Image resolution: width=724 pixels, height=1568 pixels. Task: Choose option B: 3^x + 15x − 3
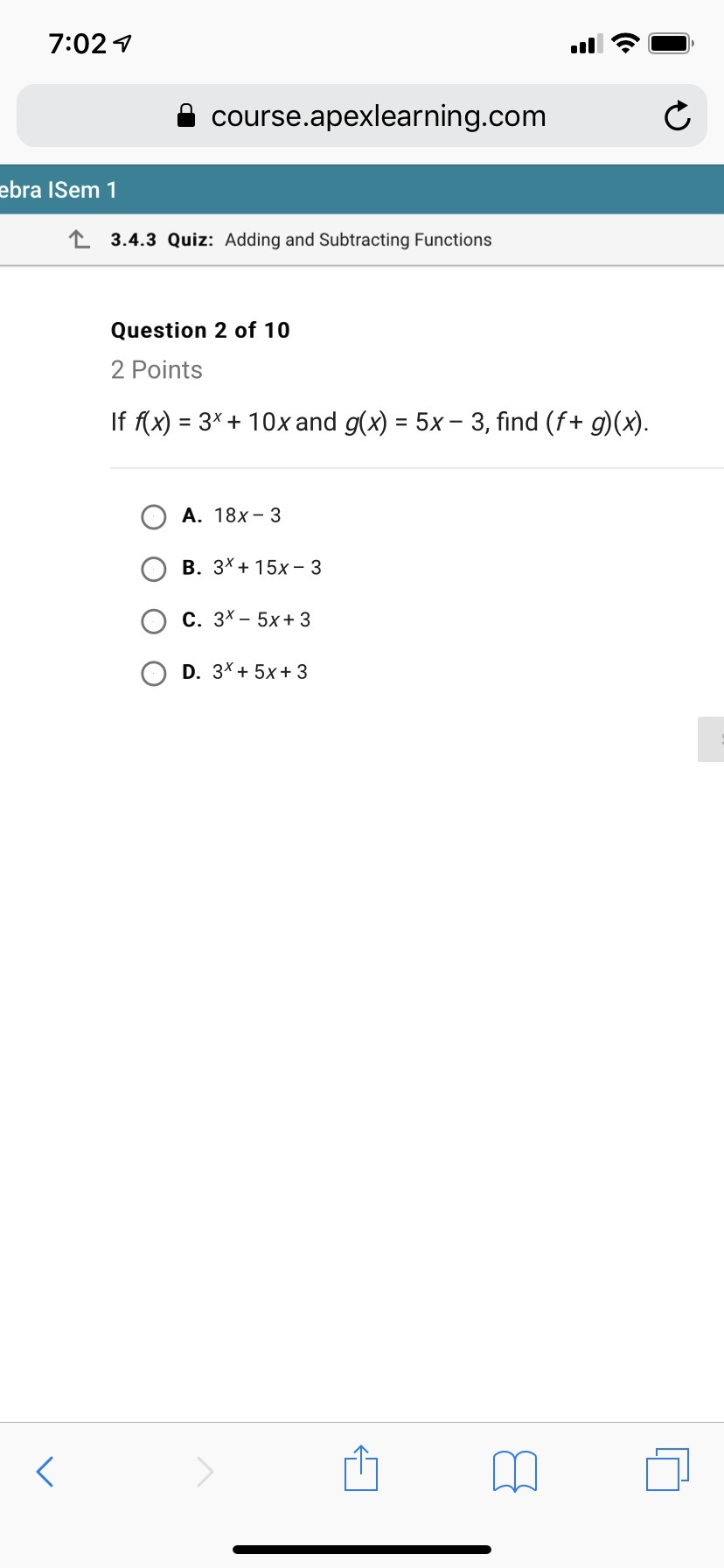pos(154,570)
